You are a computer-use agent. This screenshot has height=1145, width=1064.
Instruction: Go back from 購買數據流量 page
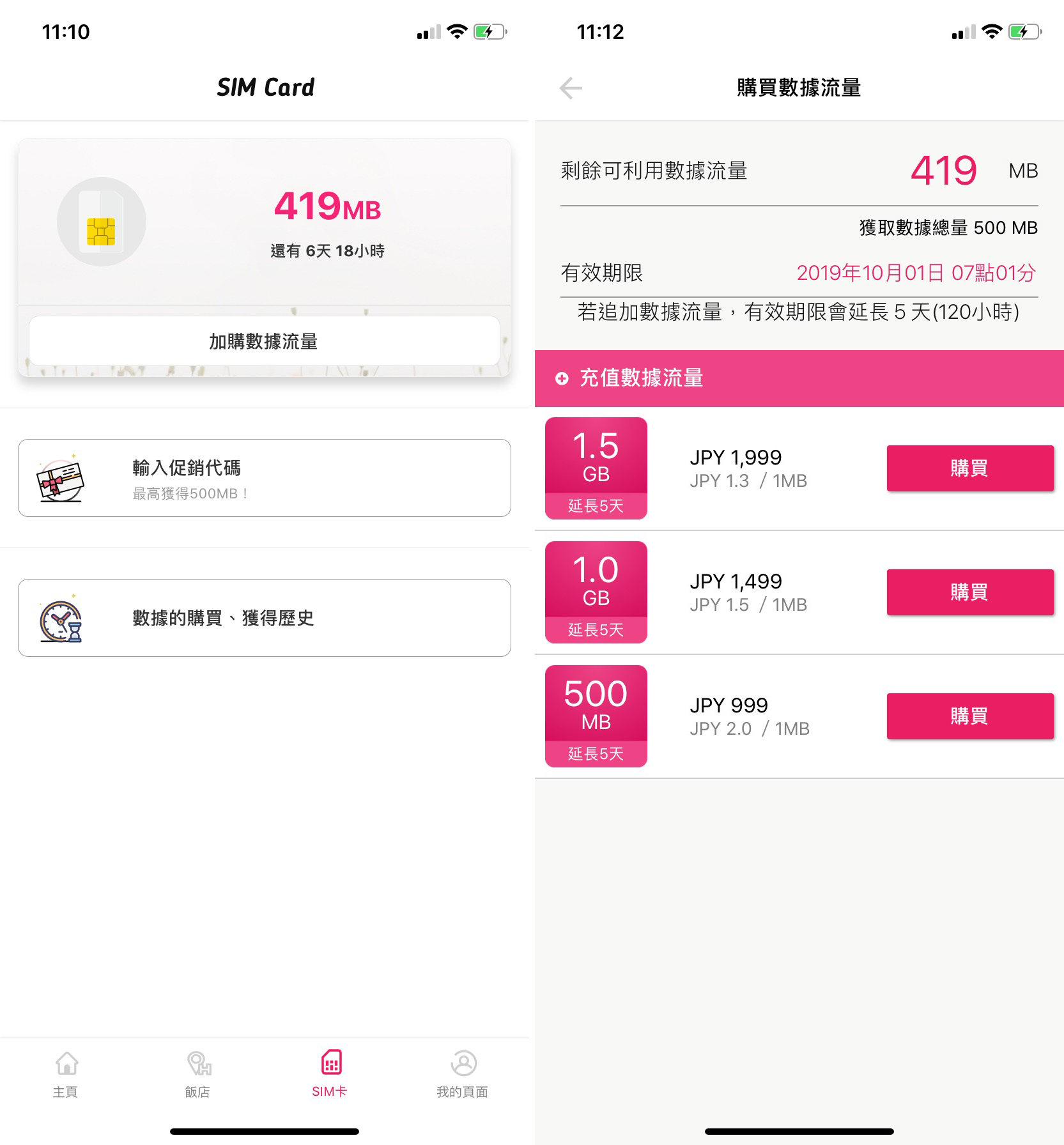coord(571,88)
